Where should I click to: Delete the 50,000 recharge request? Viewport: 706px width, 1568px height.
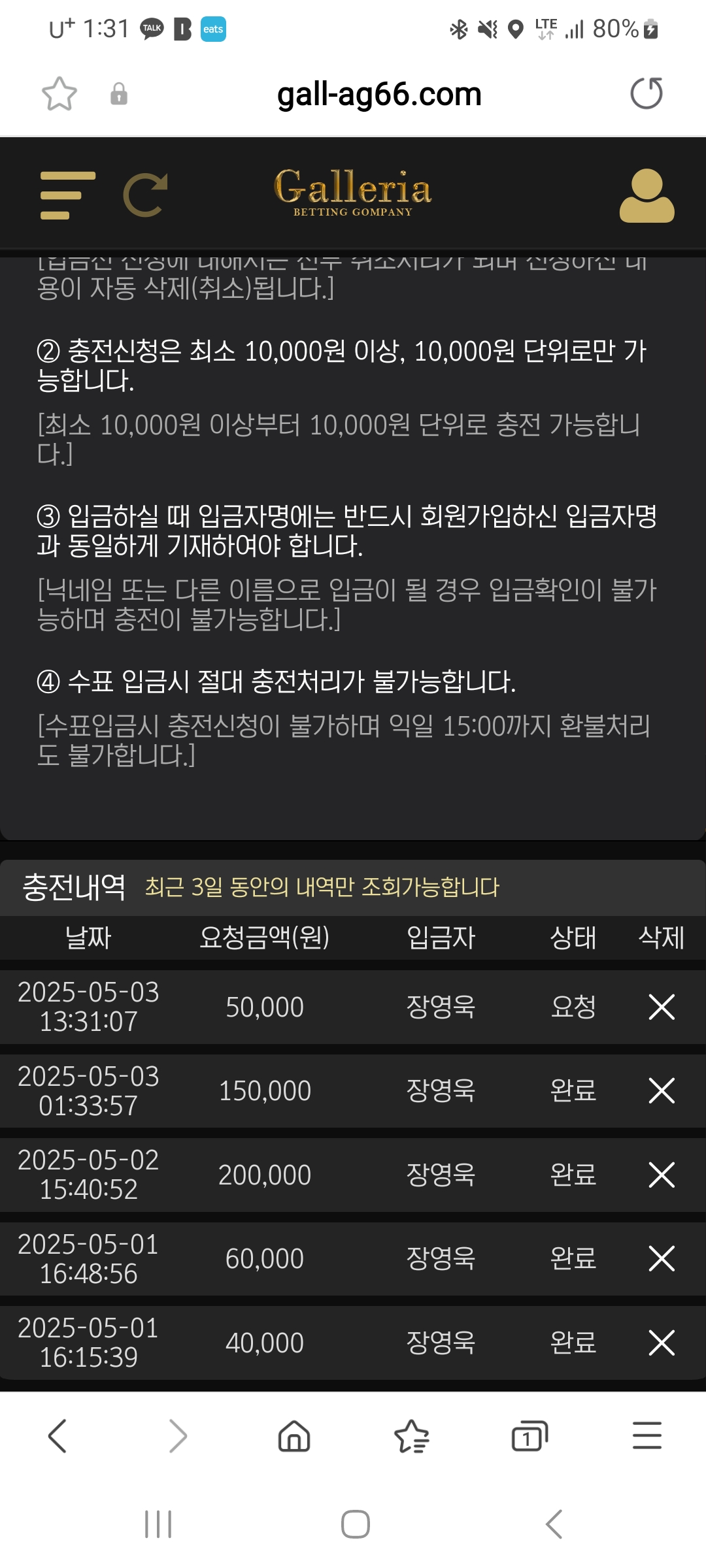coord(661,1007)
